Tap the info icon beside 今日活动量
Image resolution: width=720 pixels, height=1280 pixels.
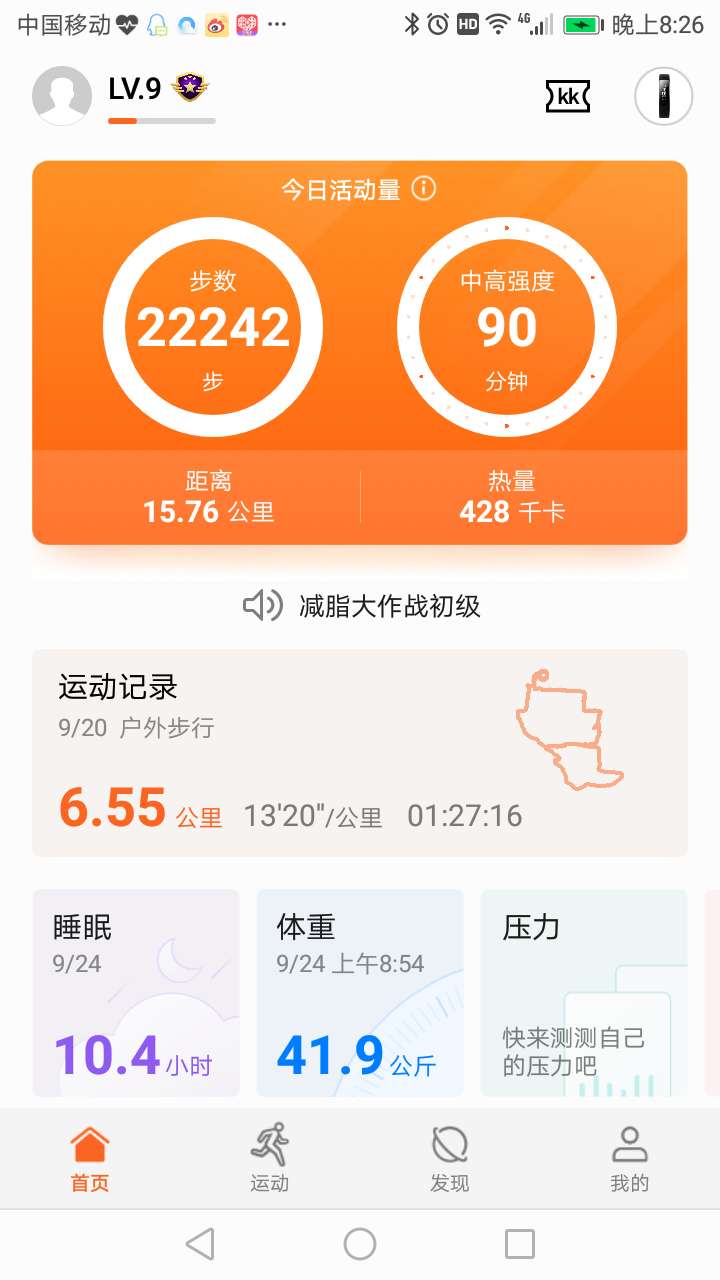point(424,188)
